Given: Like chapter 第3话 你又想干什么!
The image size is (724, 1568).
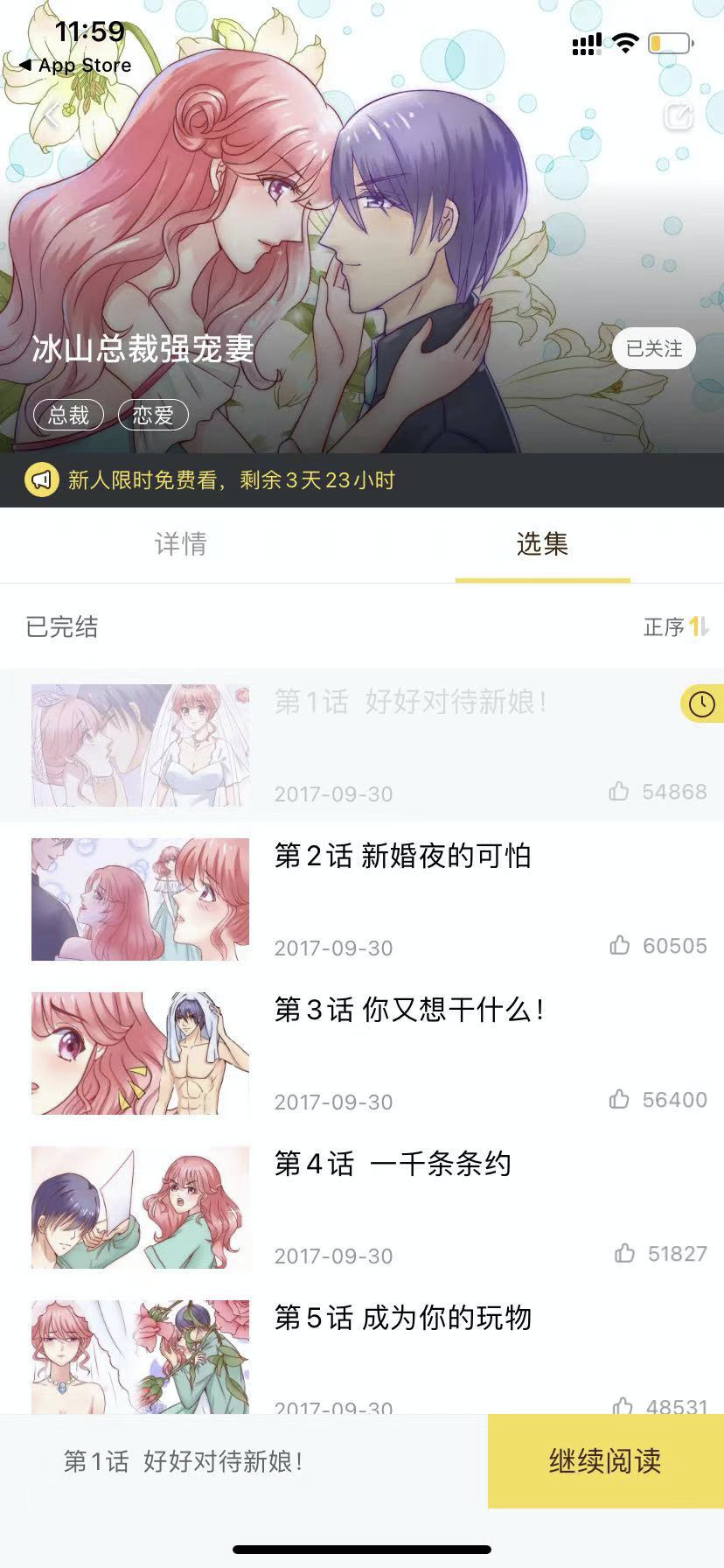Looking at the screenshot, I should point(620,1099).
